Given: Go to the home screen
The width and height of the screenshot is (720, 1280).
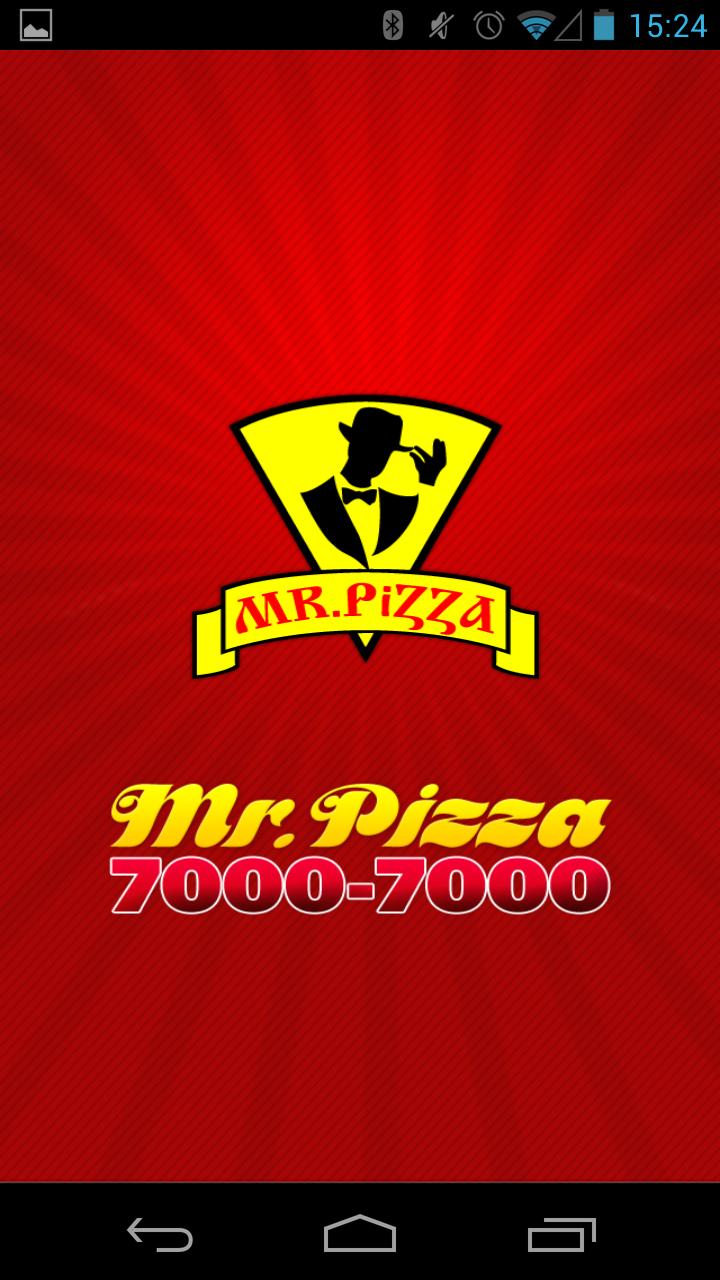Looking at the screenshot, I should [360, 1234].
